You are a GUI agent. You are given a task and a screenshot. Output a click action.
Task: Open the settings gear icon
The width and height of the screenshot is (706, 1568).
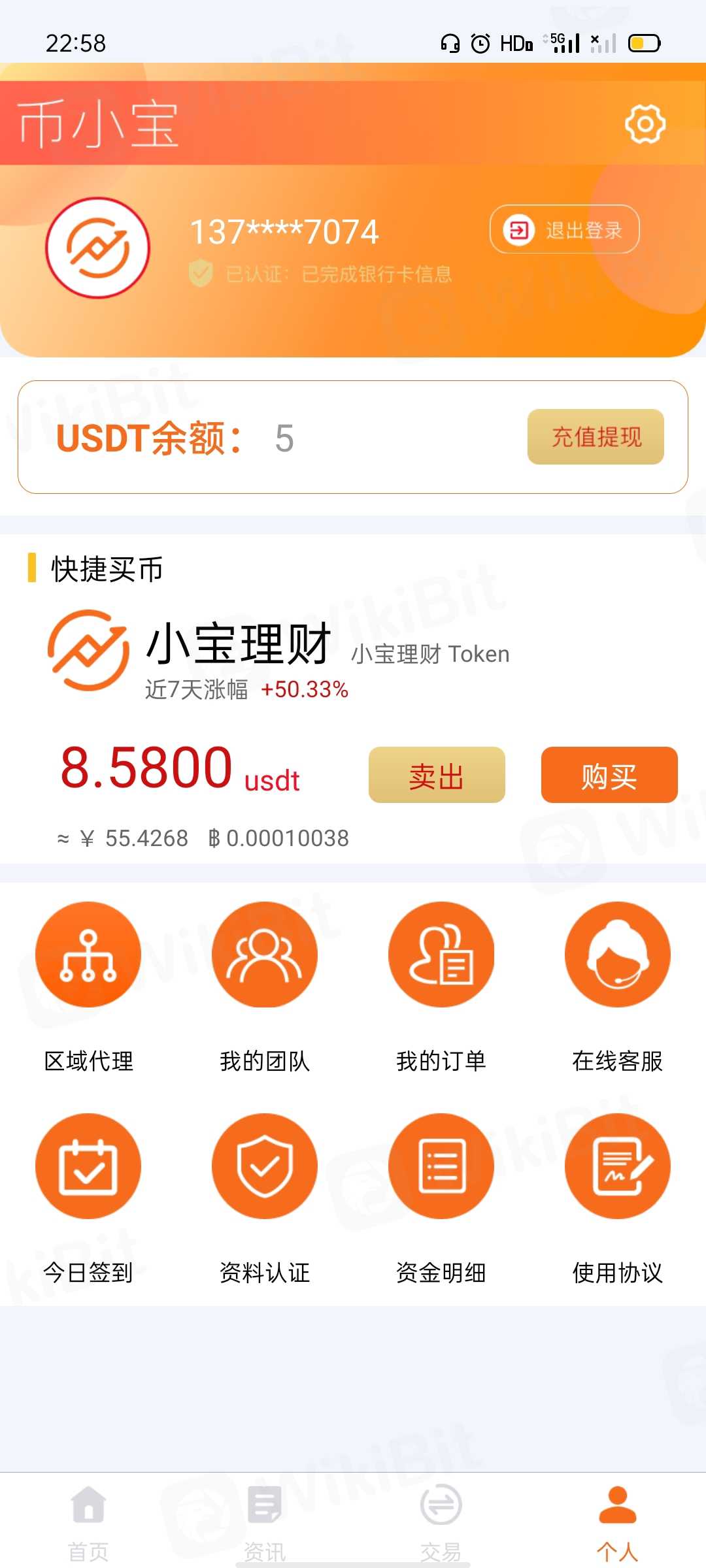click(645, 123)
